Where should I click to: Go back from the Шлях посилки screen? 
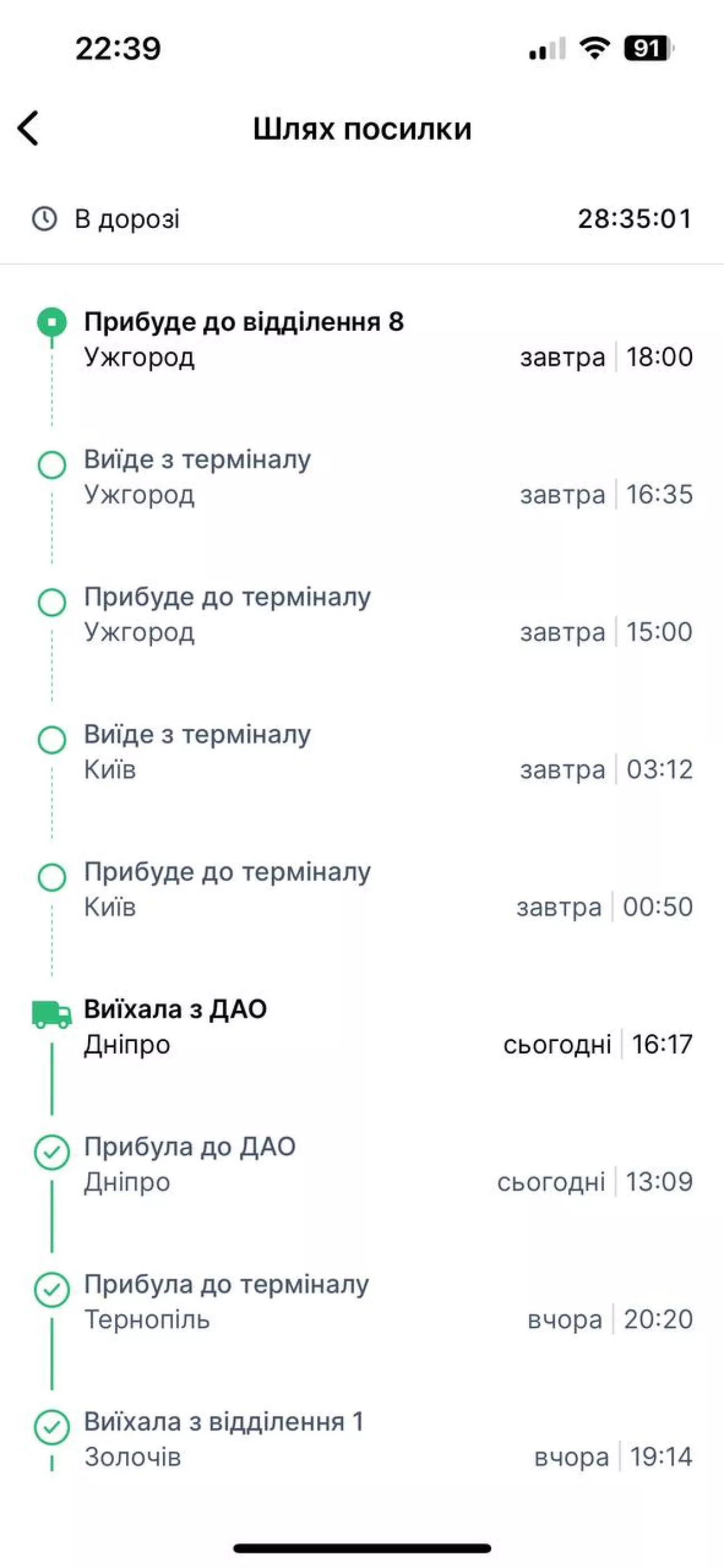coord(28,128)
